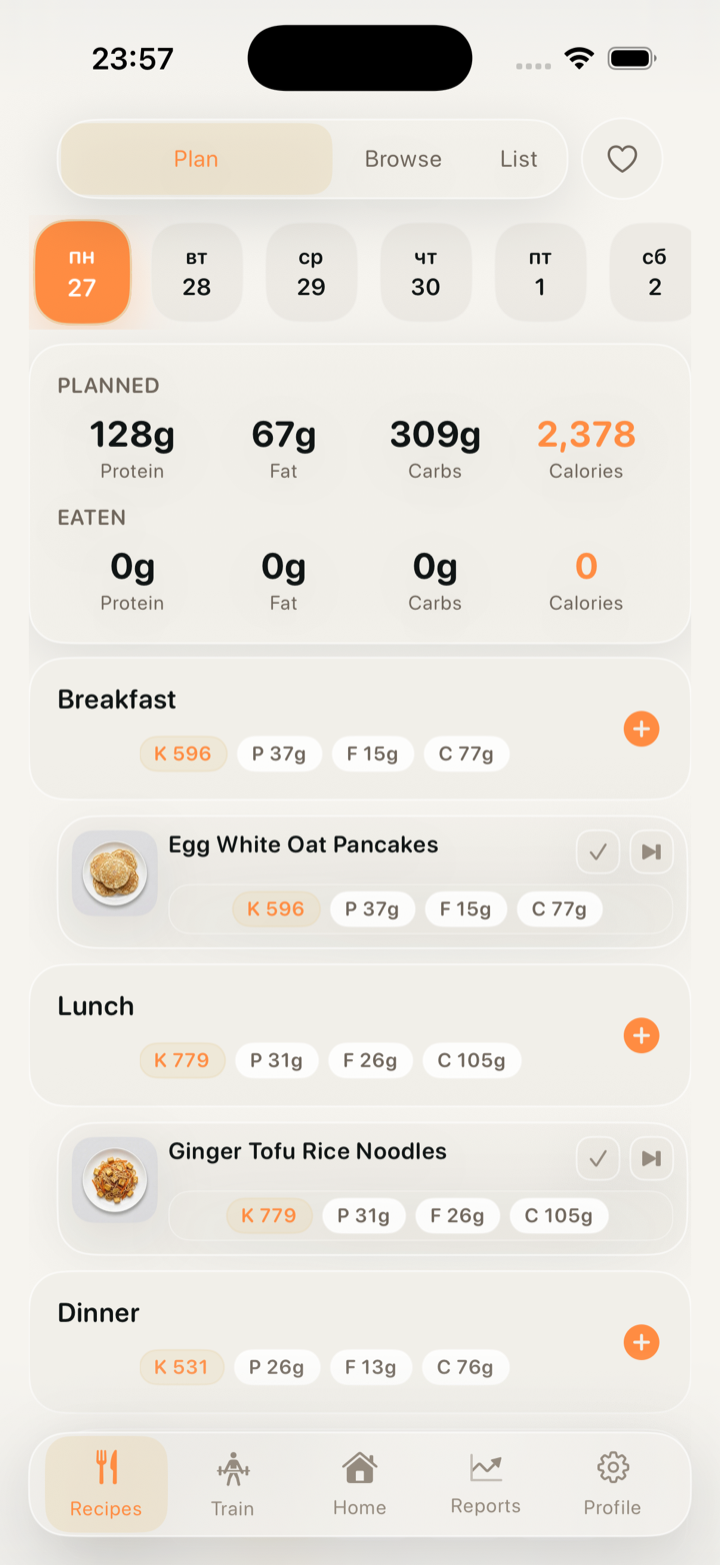
Task: Mark Ginger Tofu Rice Noodles as eaten
Action: click(597, 1158)
